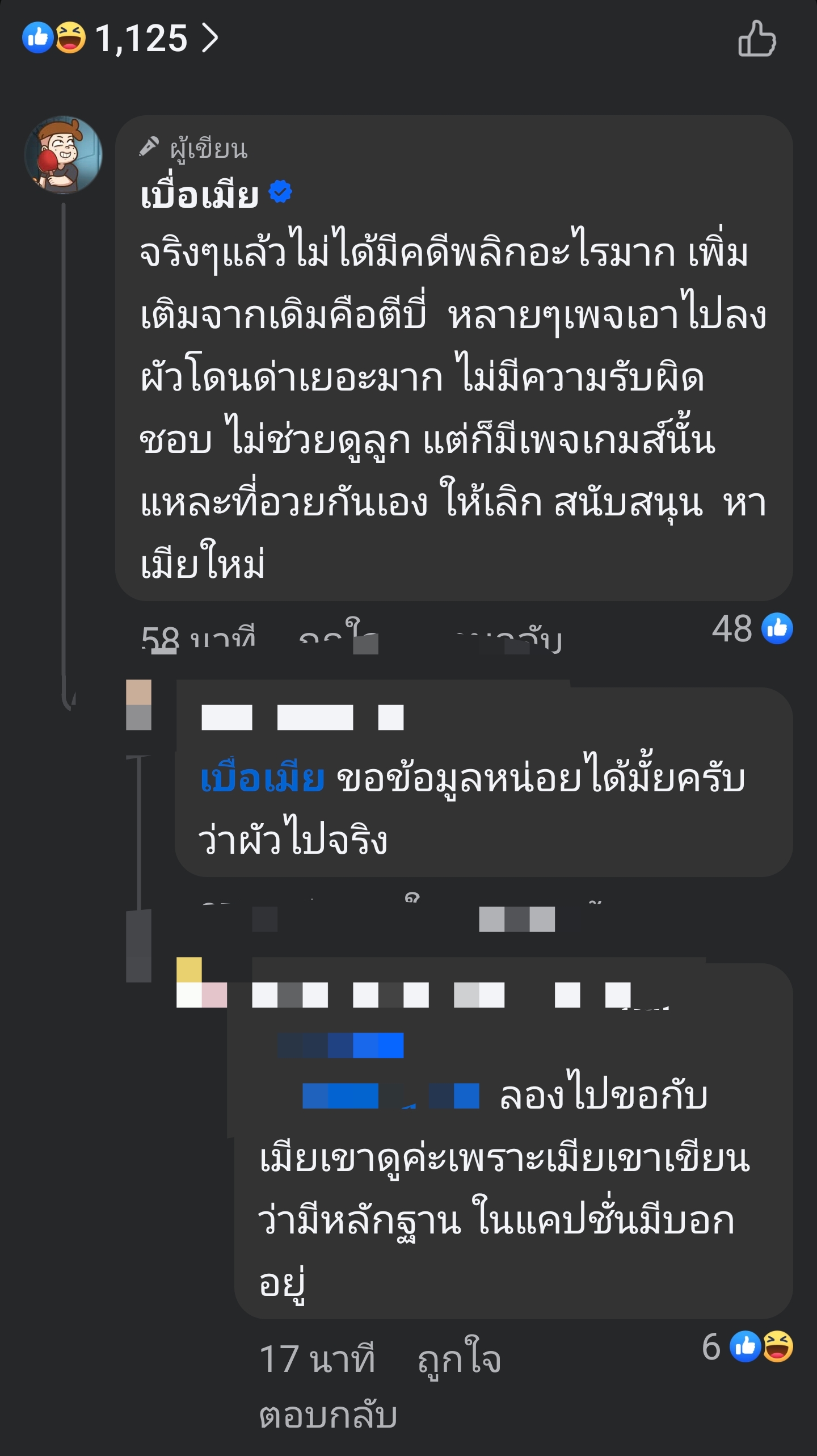The image size is (817, 1456).
Task: Open the 1,125 reactions list
Action: pyautogui.click(x=120, y=39)
